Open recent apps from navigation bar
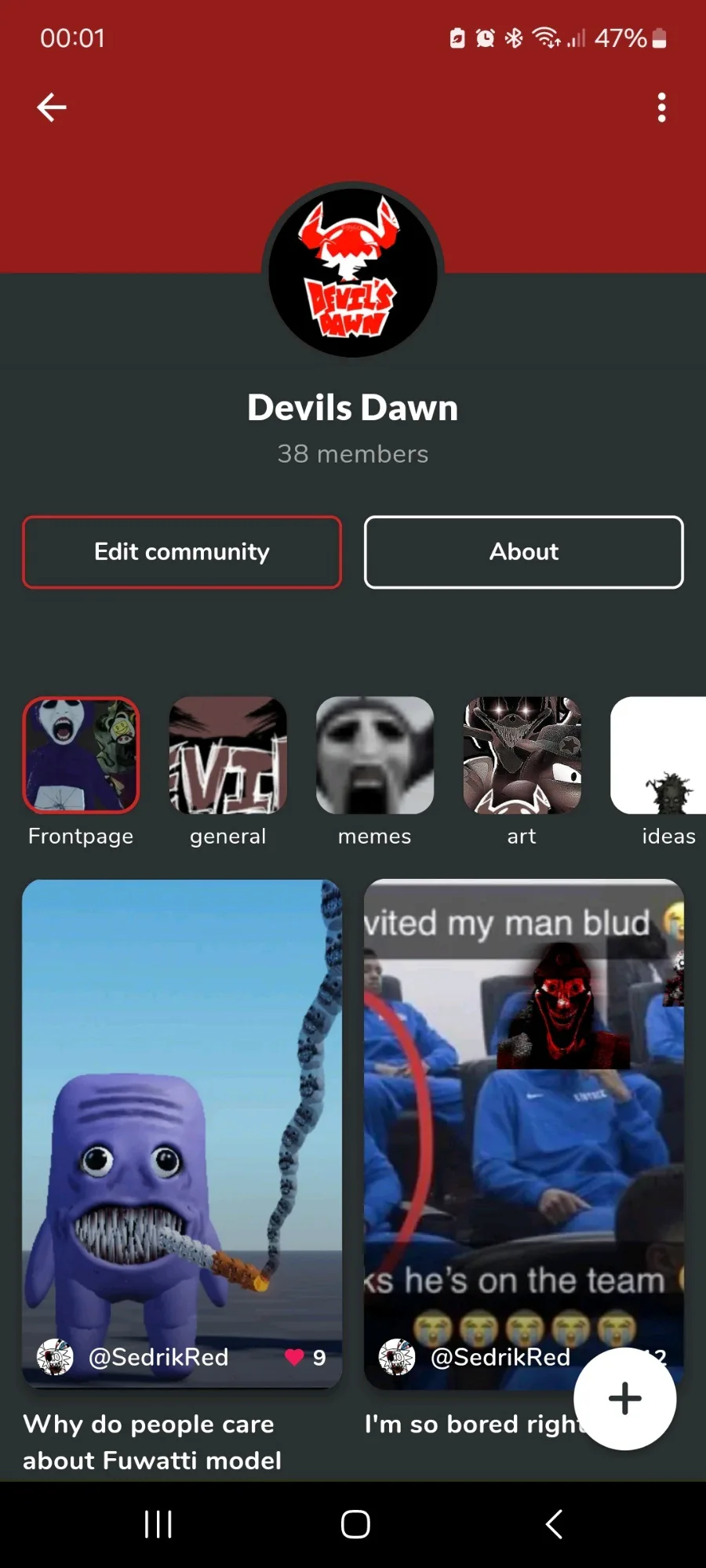 (x=158, y=1524)
